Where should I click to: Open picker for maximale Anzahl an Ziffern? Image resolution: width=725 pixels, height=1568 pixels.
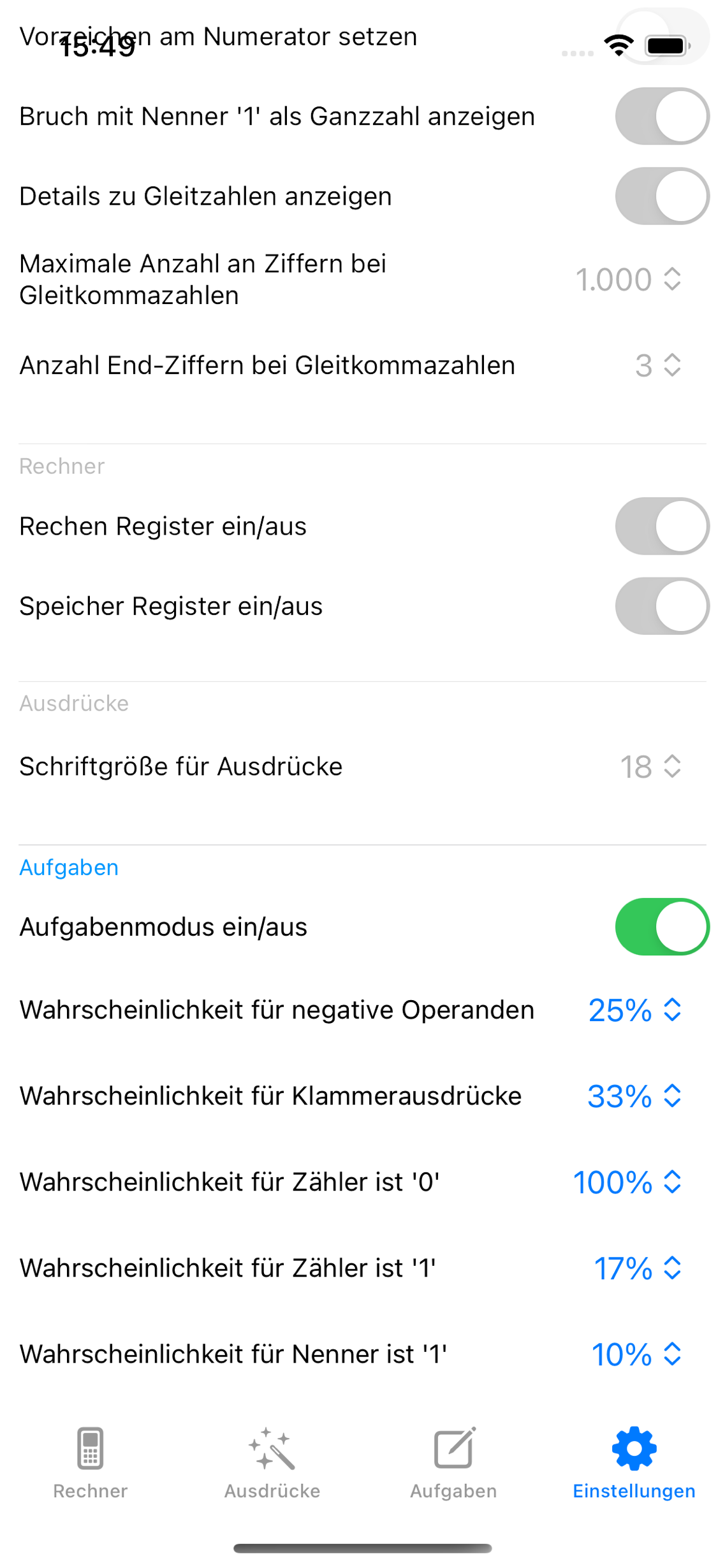coord(628,279)
